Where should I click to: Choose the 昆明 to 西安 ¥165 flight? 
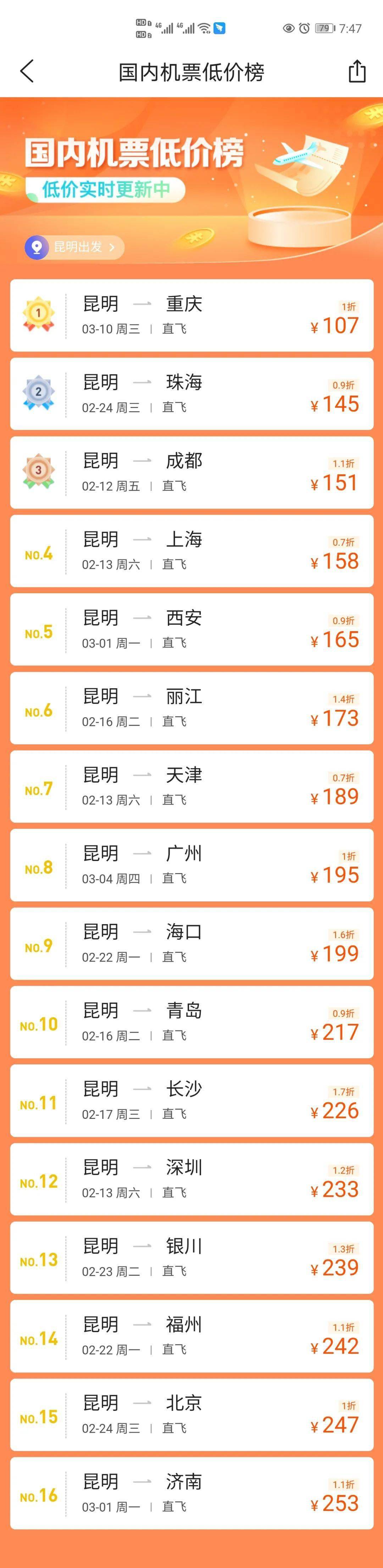click(191, 629)
